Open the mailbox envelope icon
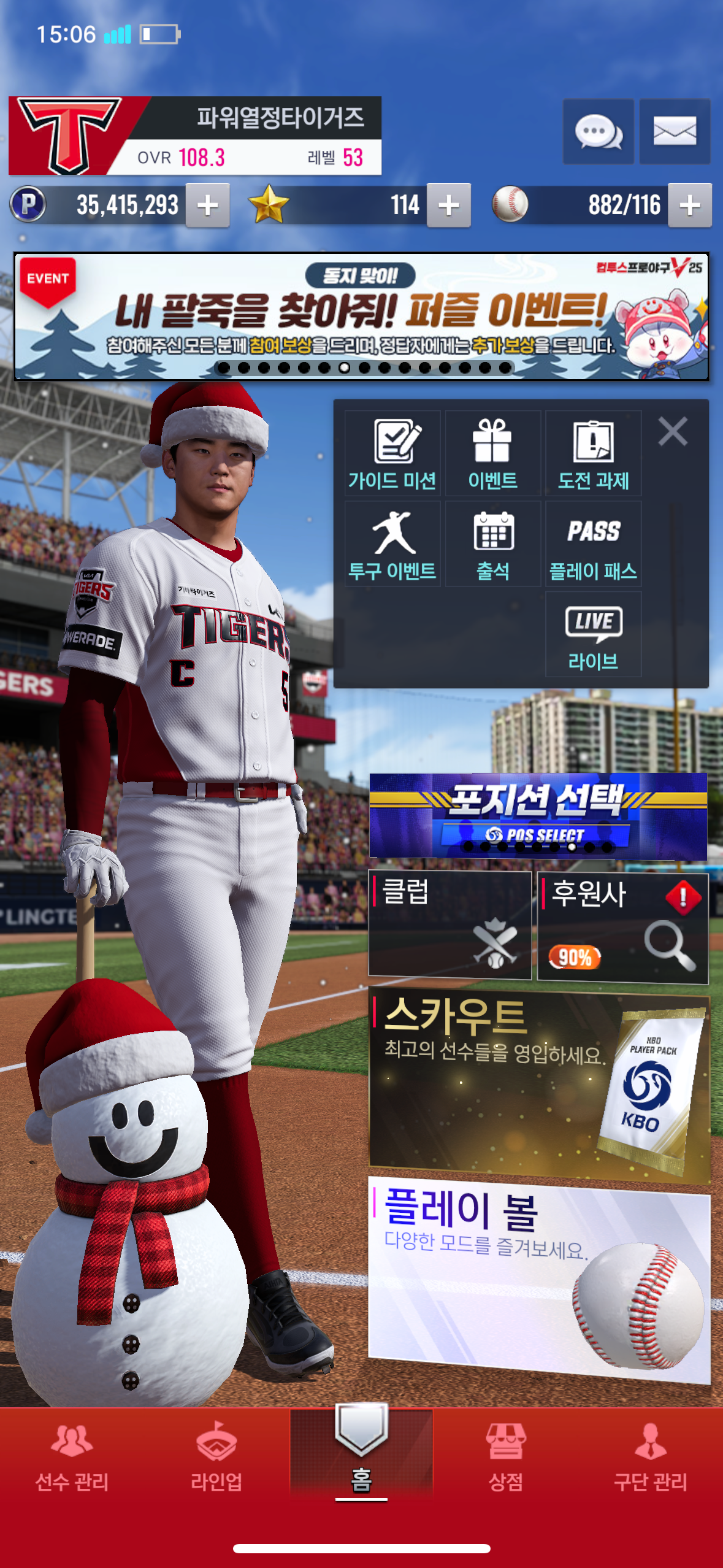The height and width of the screenshot is (1568, 723). click(675, 131)
